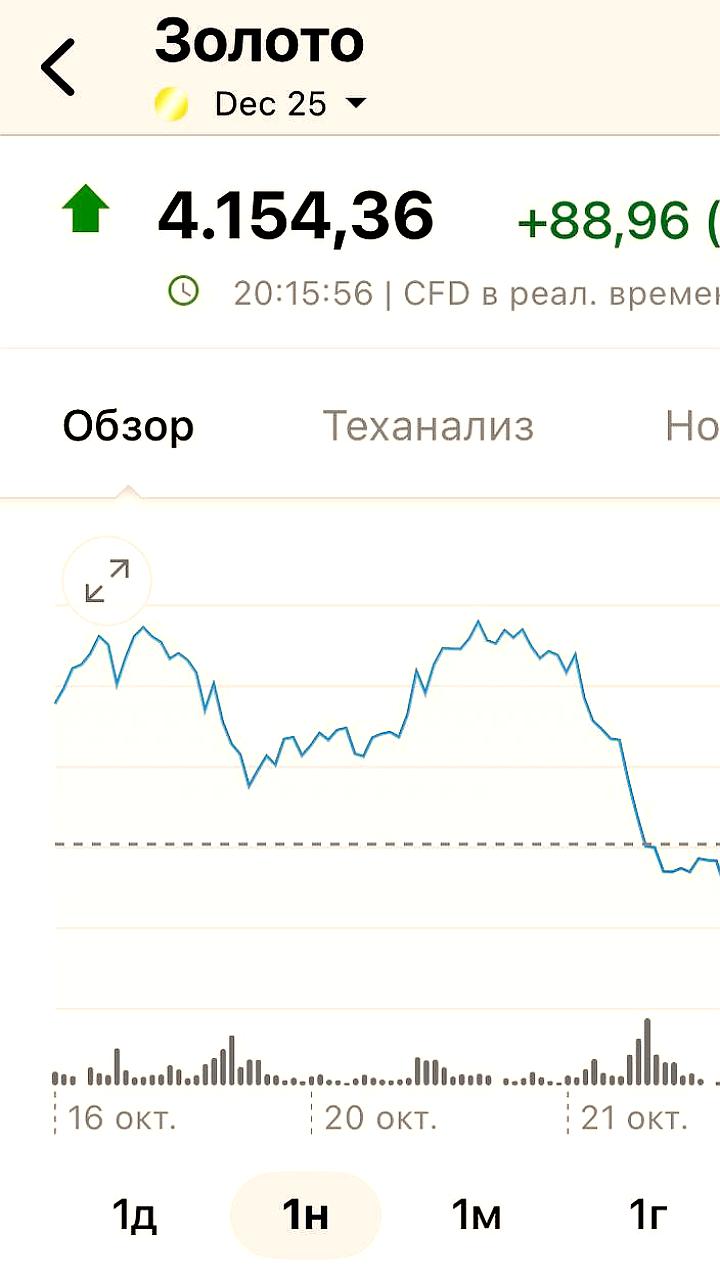Select the 1д chart range
The width and height of the screenshot is (720, 1280).
click(x=134, y=1215)
